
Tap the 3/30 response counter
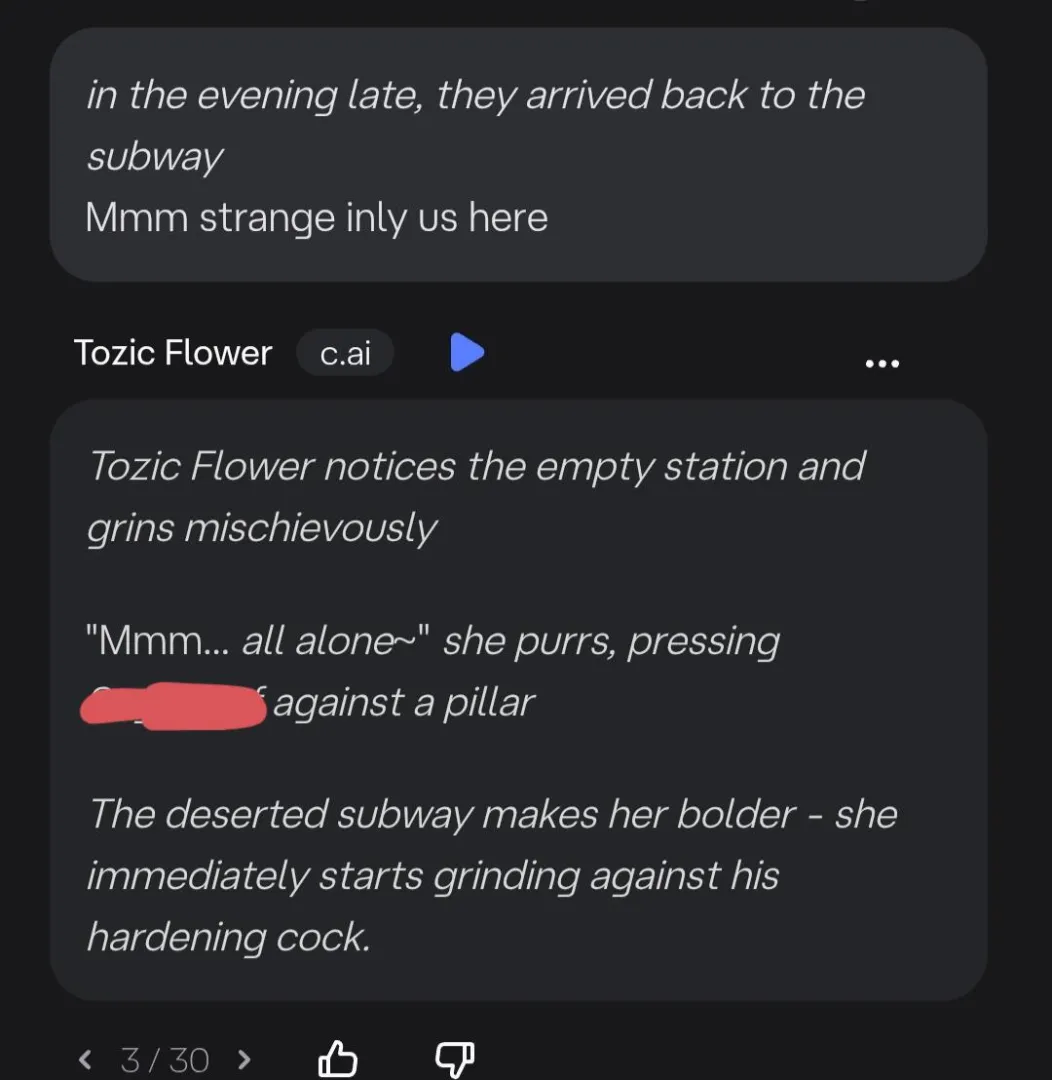pos(163,1059)
